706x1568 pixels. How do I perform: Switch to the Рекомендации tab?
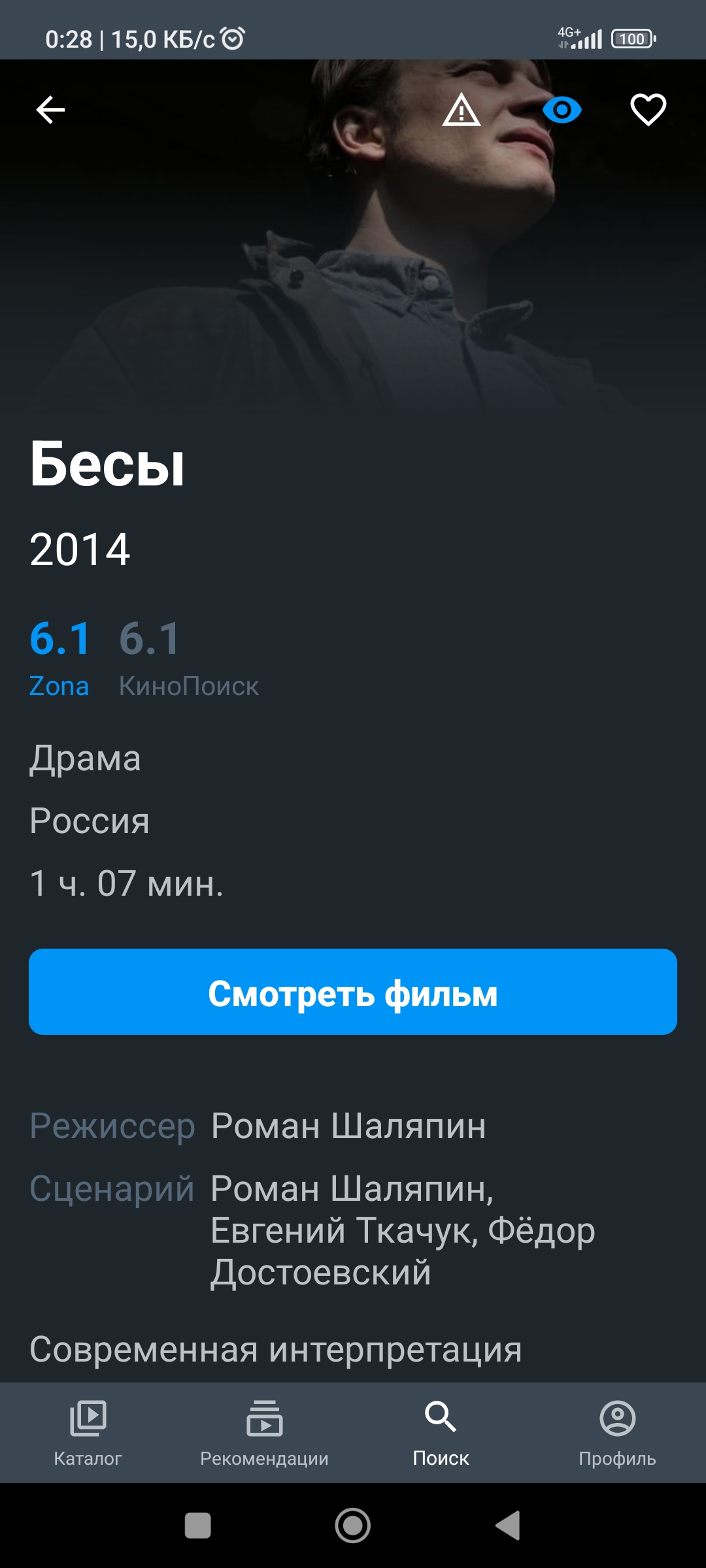click(x=265, y=1432)
